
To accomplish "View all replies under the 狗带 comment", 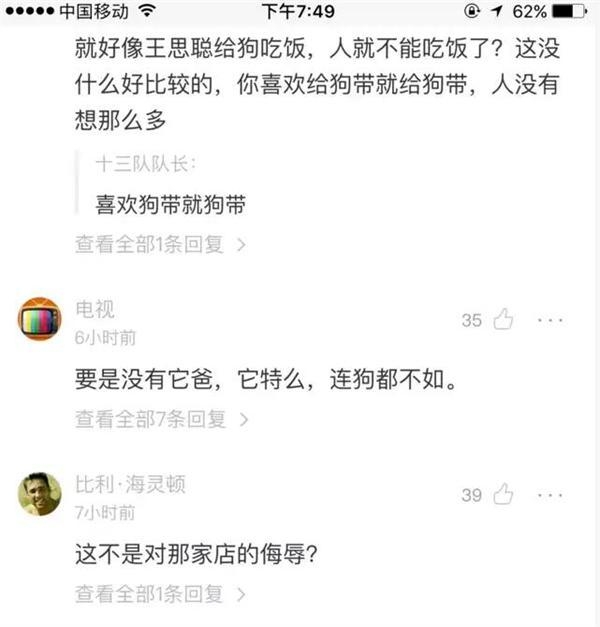I will (158, 243).
